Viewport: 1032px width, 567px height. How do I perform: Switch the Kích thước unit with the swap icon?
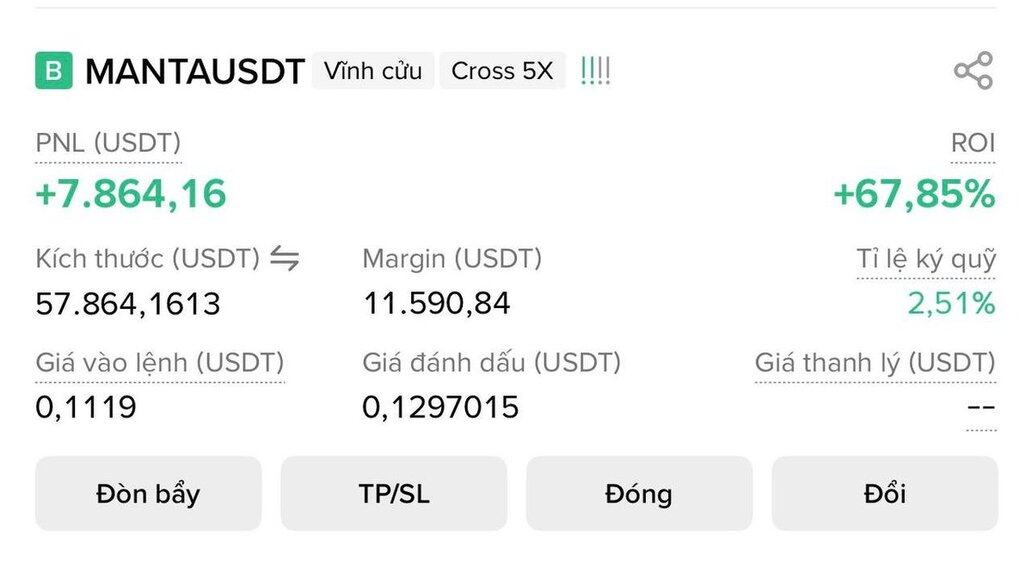click(x=285, y=260)
